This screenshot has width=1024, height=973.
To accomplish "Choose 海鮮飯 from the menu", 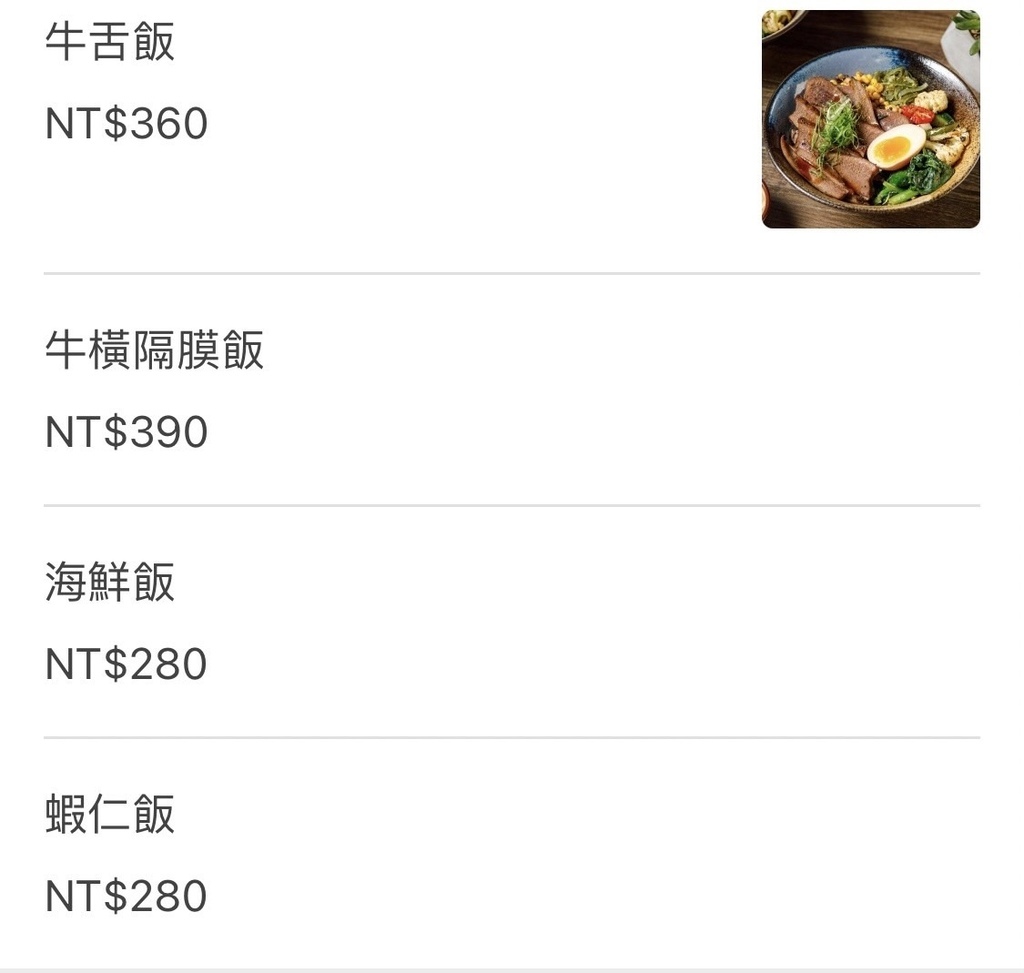I will 110,583.
